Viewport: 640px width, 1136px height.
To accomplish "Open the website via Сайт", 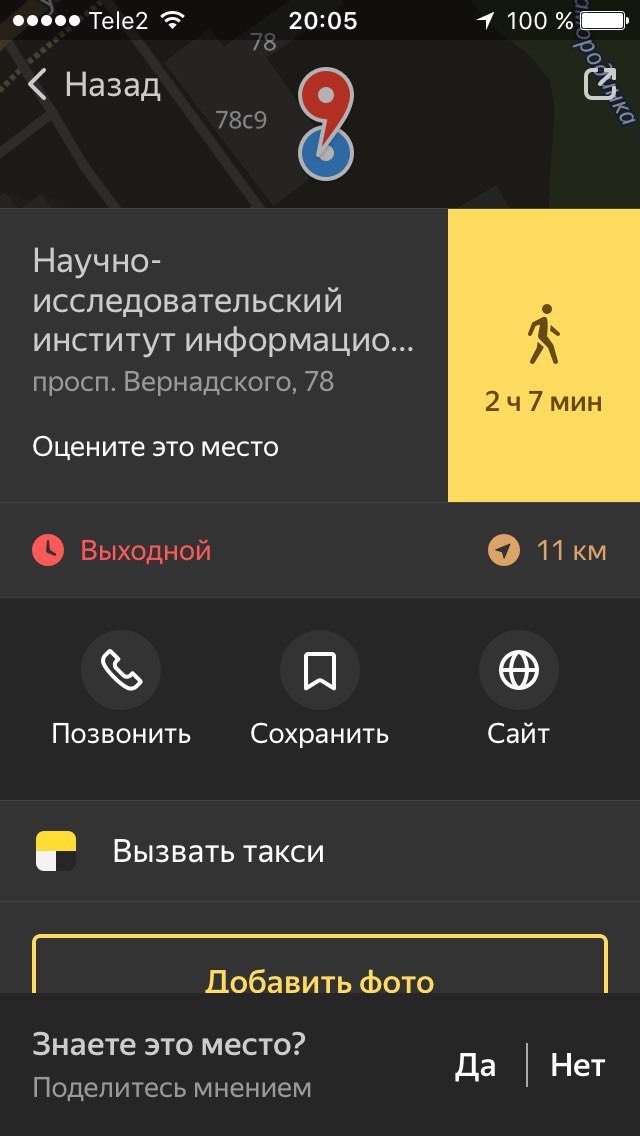I will point(518,688).
